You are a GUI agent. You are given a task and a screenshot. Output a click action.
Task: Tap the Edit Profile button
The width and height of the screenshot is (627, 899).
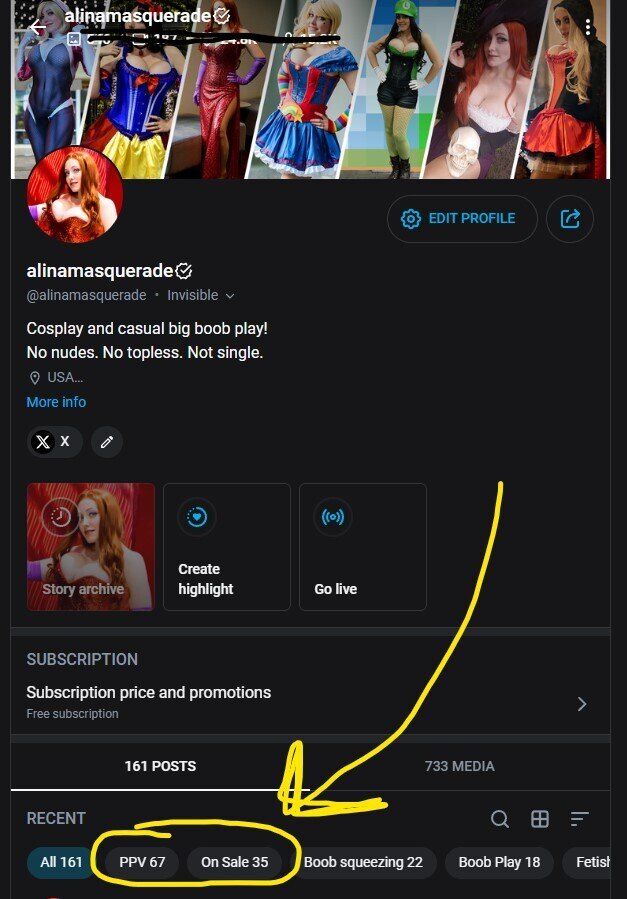point(462,219)
